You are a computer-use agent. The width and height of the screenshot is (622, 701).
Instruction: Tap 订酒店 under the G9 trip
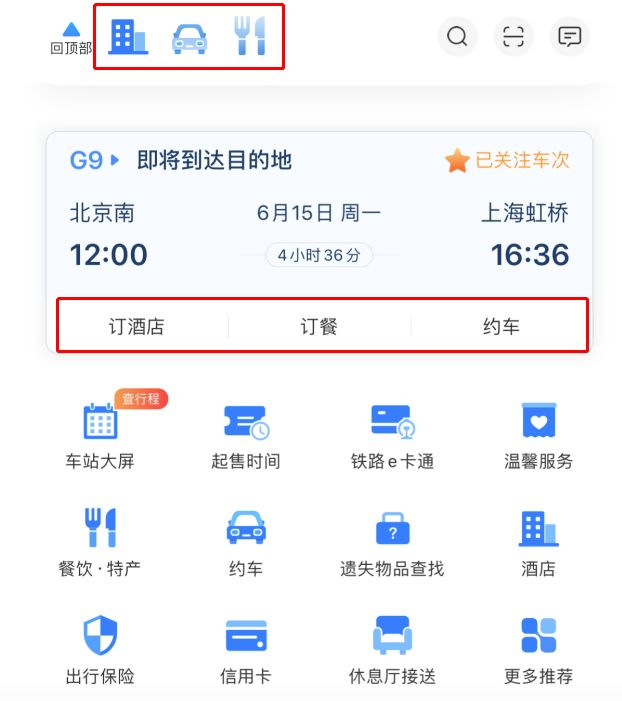136,327
